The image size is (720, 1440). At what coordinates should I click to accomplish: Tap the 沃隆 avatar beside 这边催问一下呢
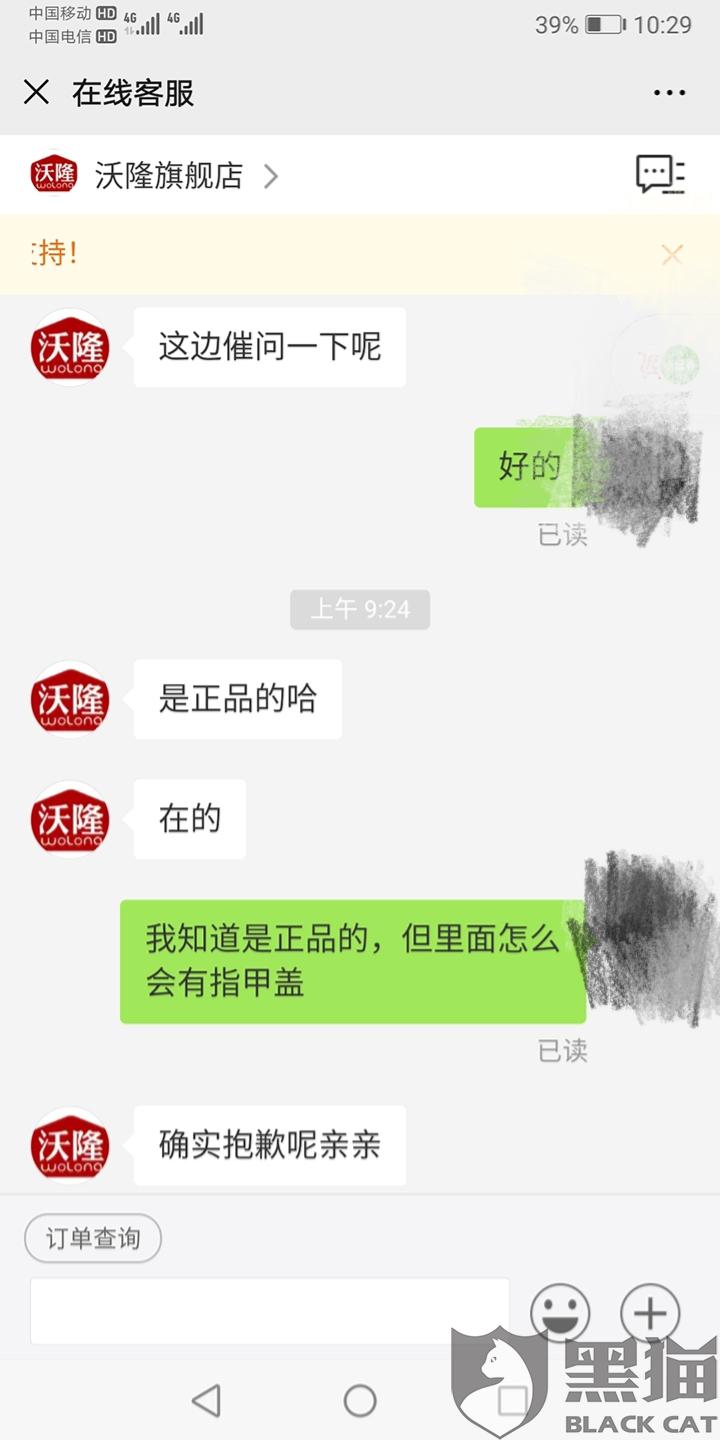click(x=68, y=347)
